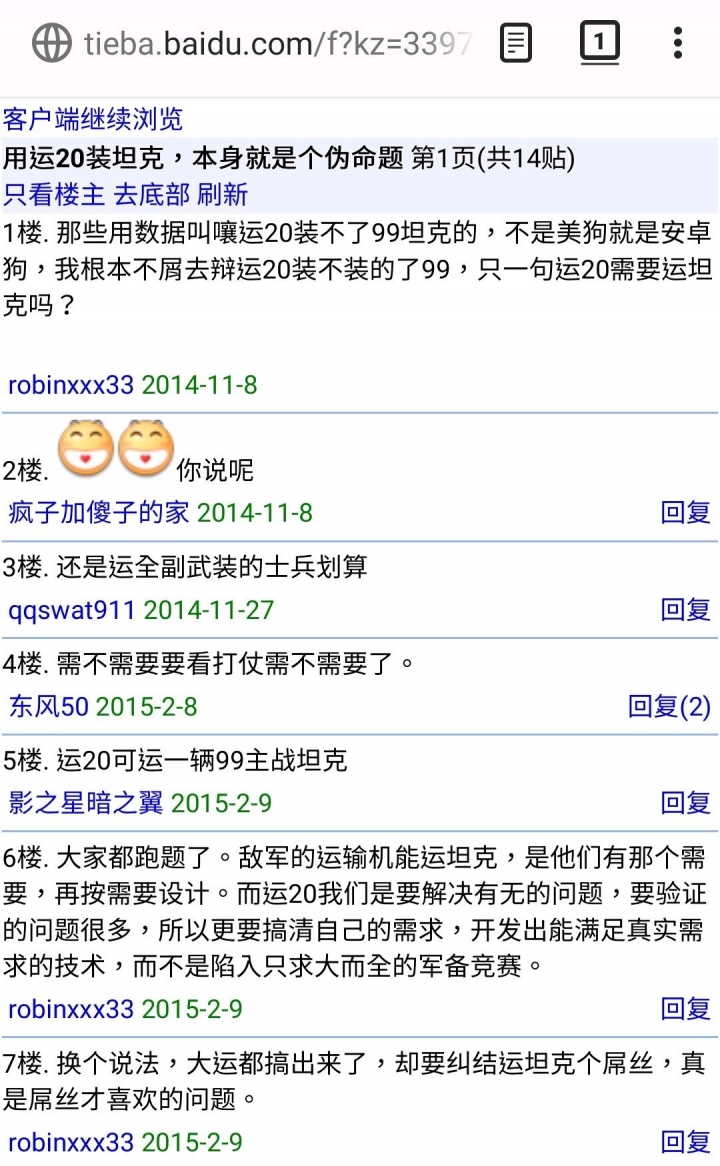Reply to the 6楼 post
720x1166 pixels.
[x=686, y=1009]
